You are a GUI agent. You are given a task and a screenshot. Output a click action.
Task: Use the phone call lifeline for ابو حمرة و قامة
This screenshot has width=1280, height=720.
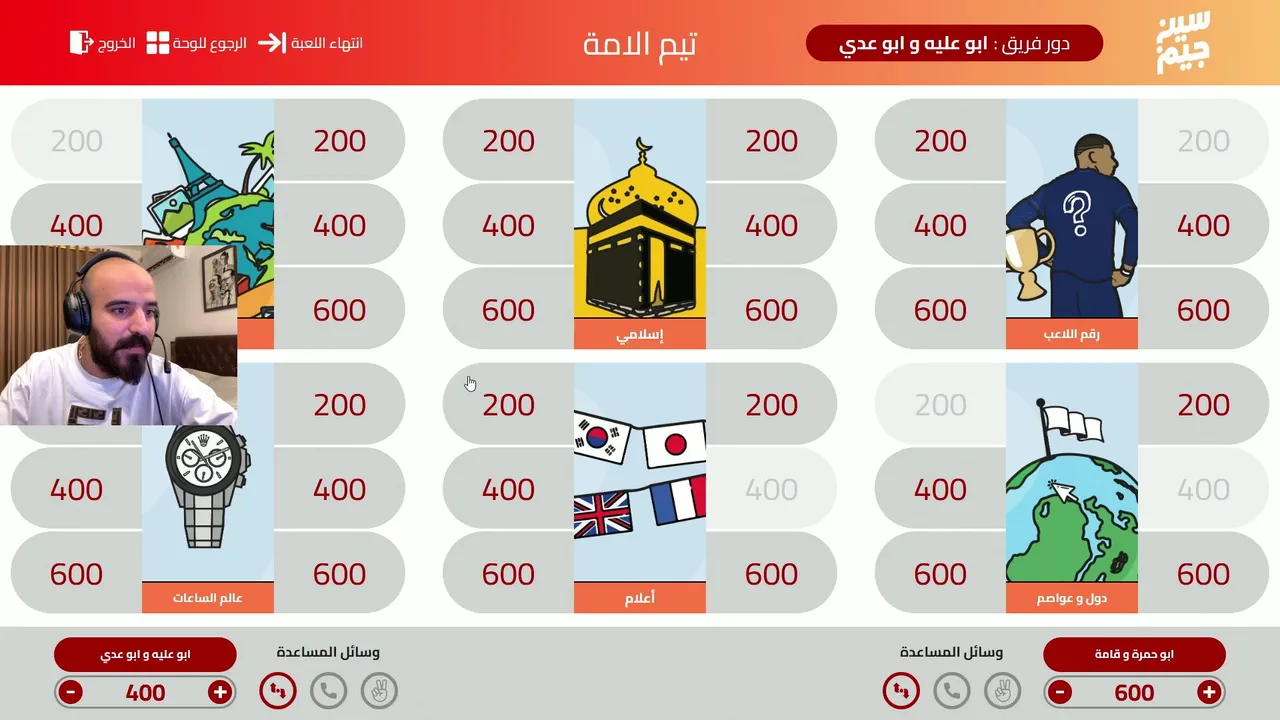pyautogui.click(x=952, y=691)
